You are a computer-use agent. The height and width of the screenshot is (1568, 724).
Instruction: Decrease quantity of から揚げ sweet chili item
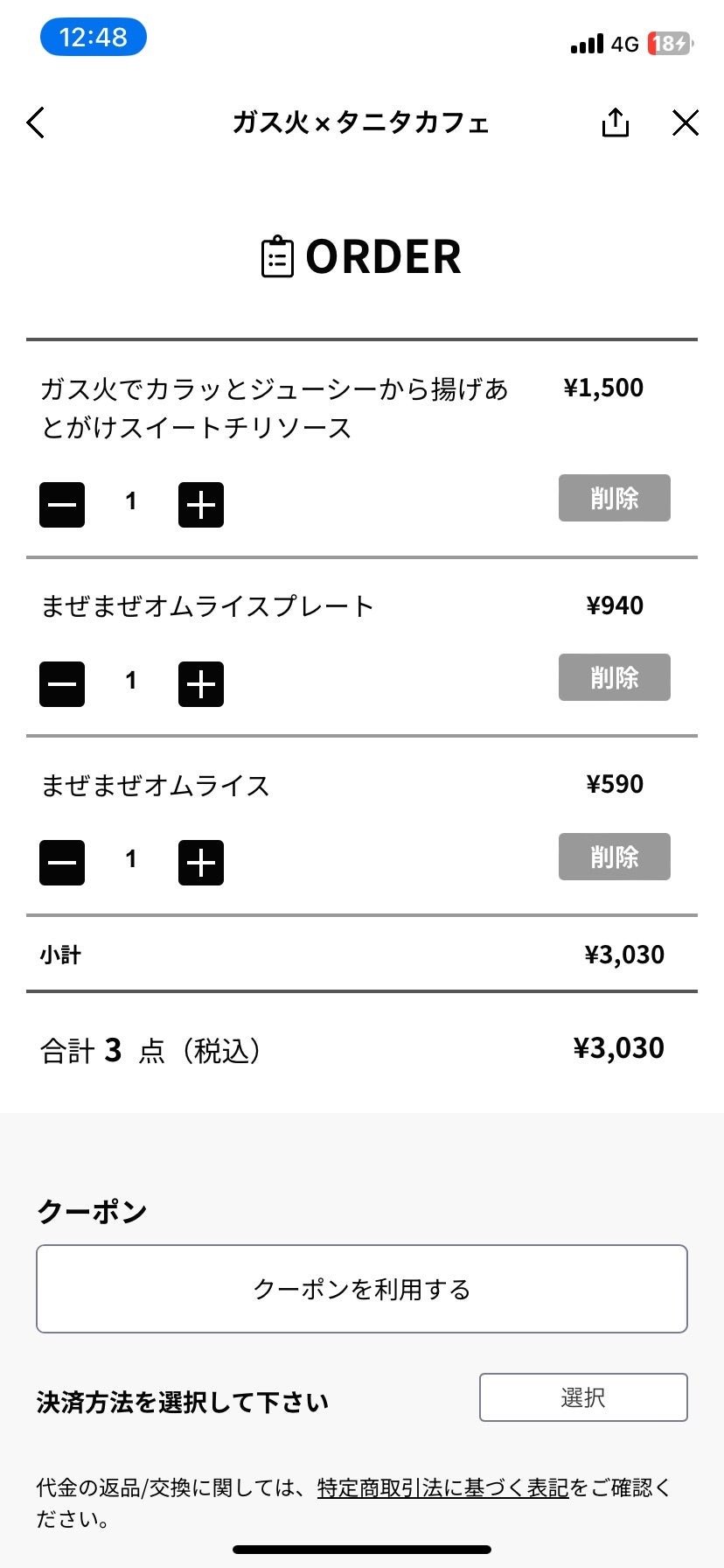click(x=62, y=505)
